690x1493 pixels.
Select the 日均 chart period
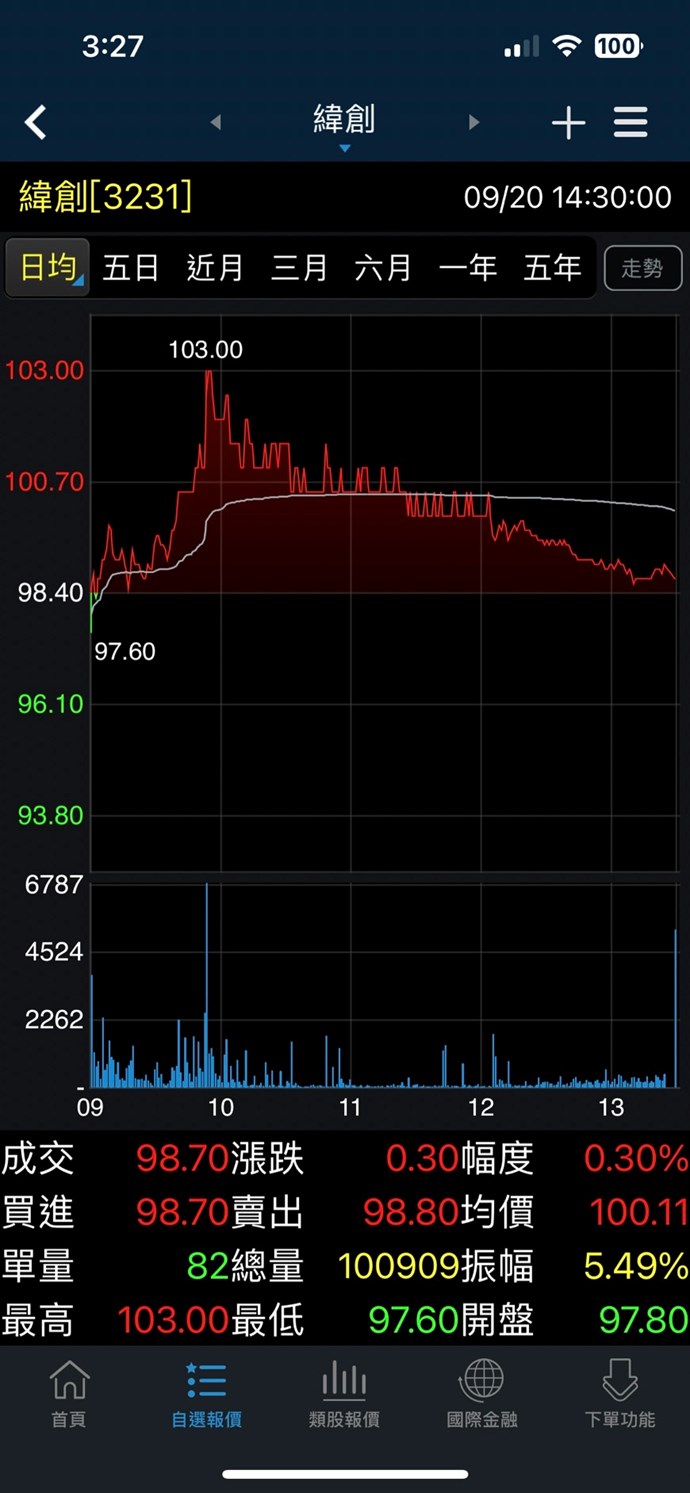pyautogui.click(x=48, y=268)
